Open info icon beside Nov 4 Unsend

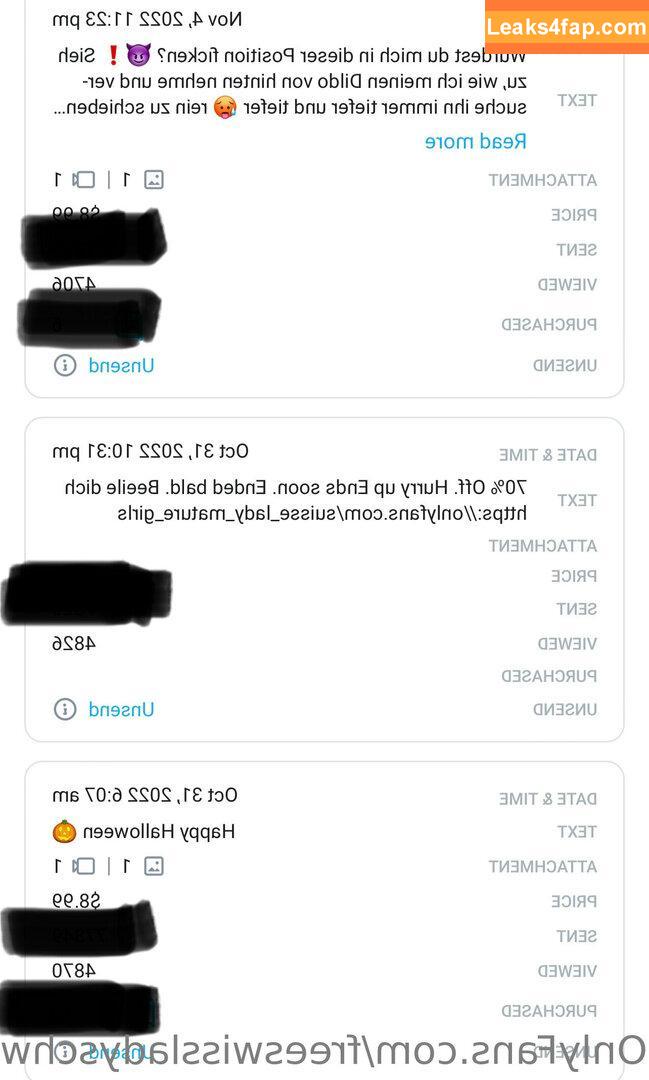point(65,365)
